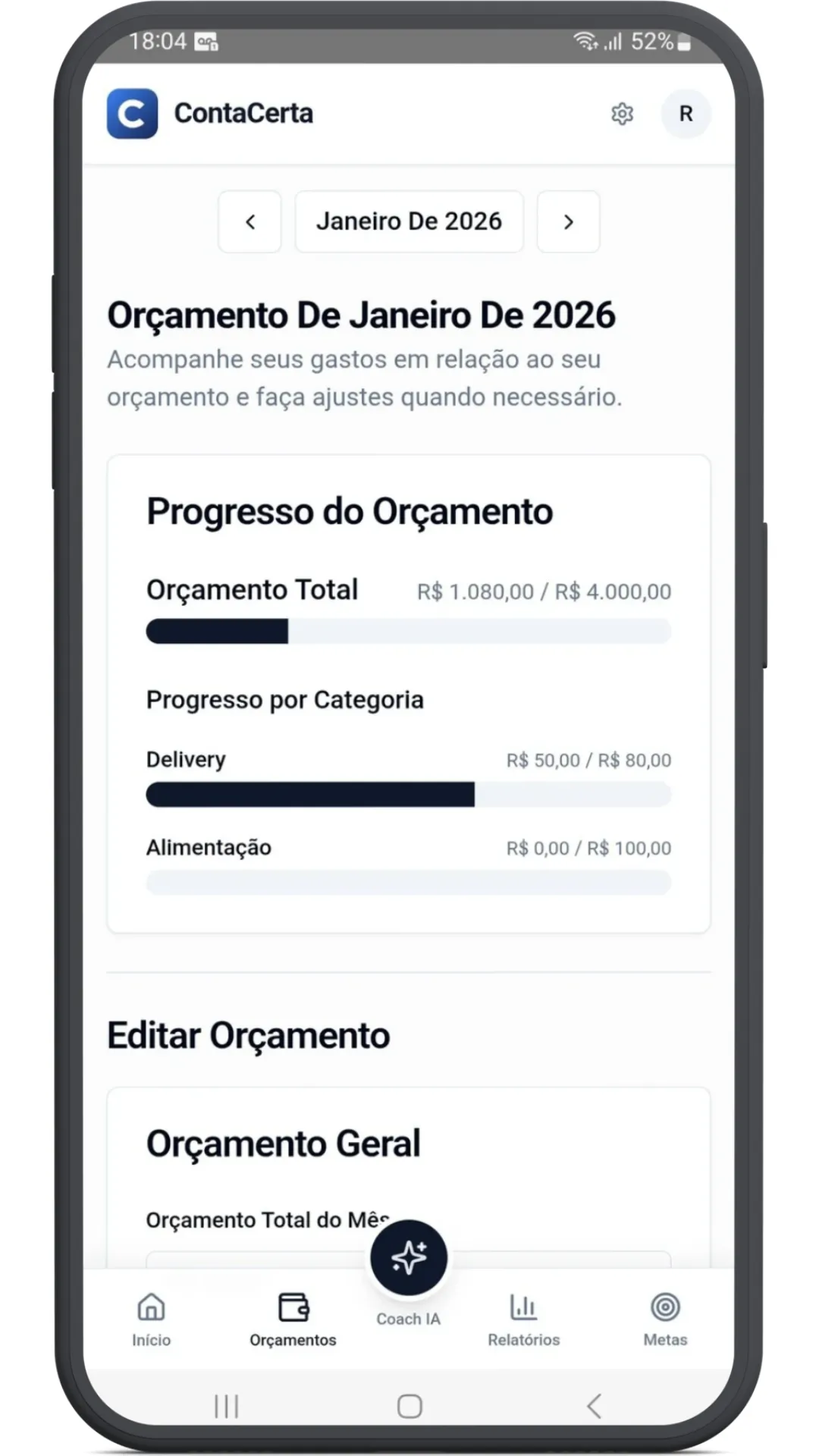Image resolution: width=819 pixels, height=1456 pixels.
Task: Open Relatórios via the chart icon
Action: pos(523,1306)
